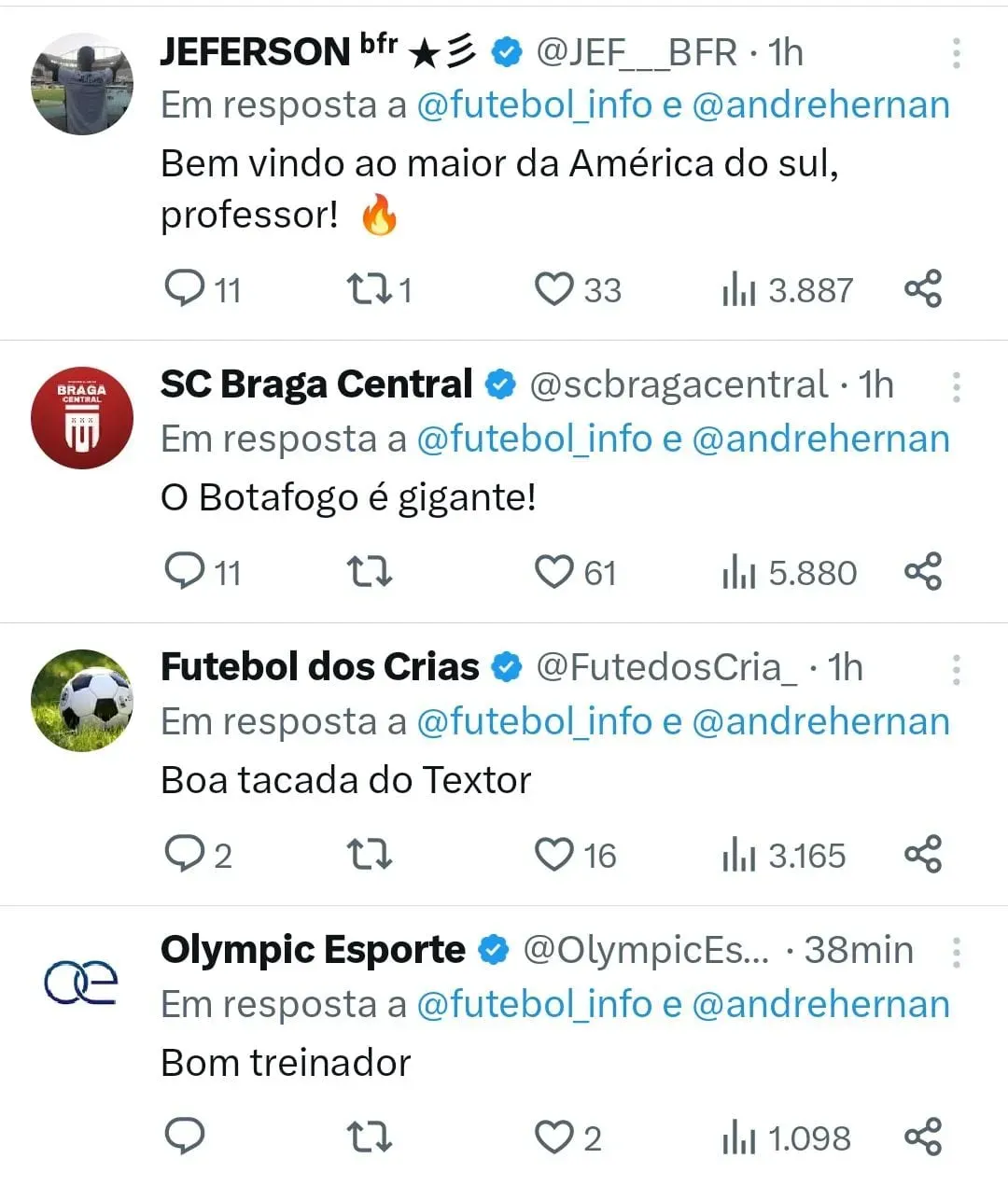Screen dimensions: 1008x1186
Task: Reply to JEFERSON's tweet
Action: click(x=185, y=288)
